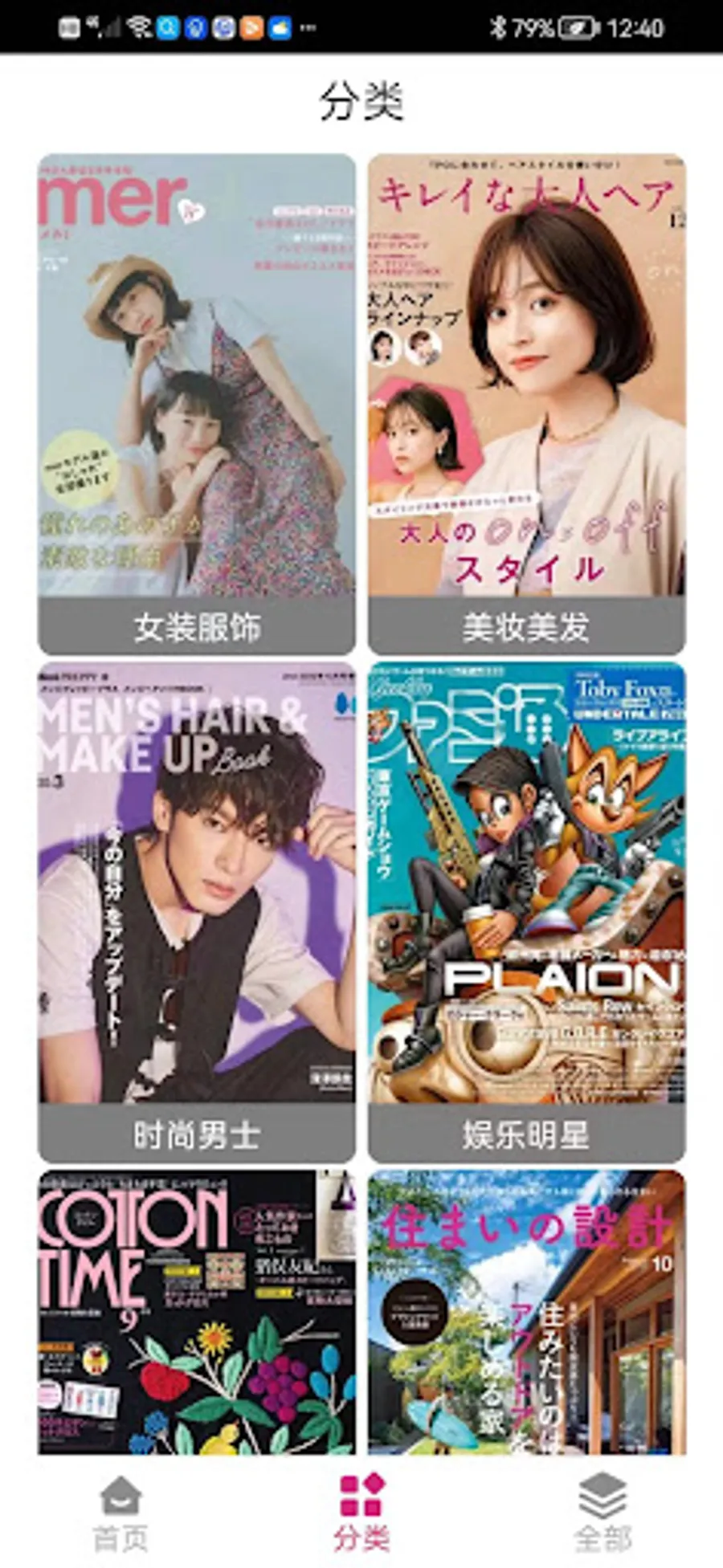Viewport: 723px width, 1568px height.
Task: Open the Cotton Time magazine category
Action: (x=197, y=1312)
